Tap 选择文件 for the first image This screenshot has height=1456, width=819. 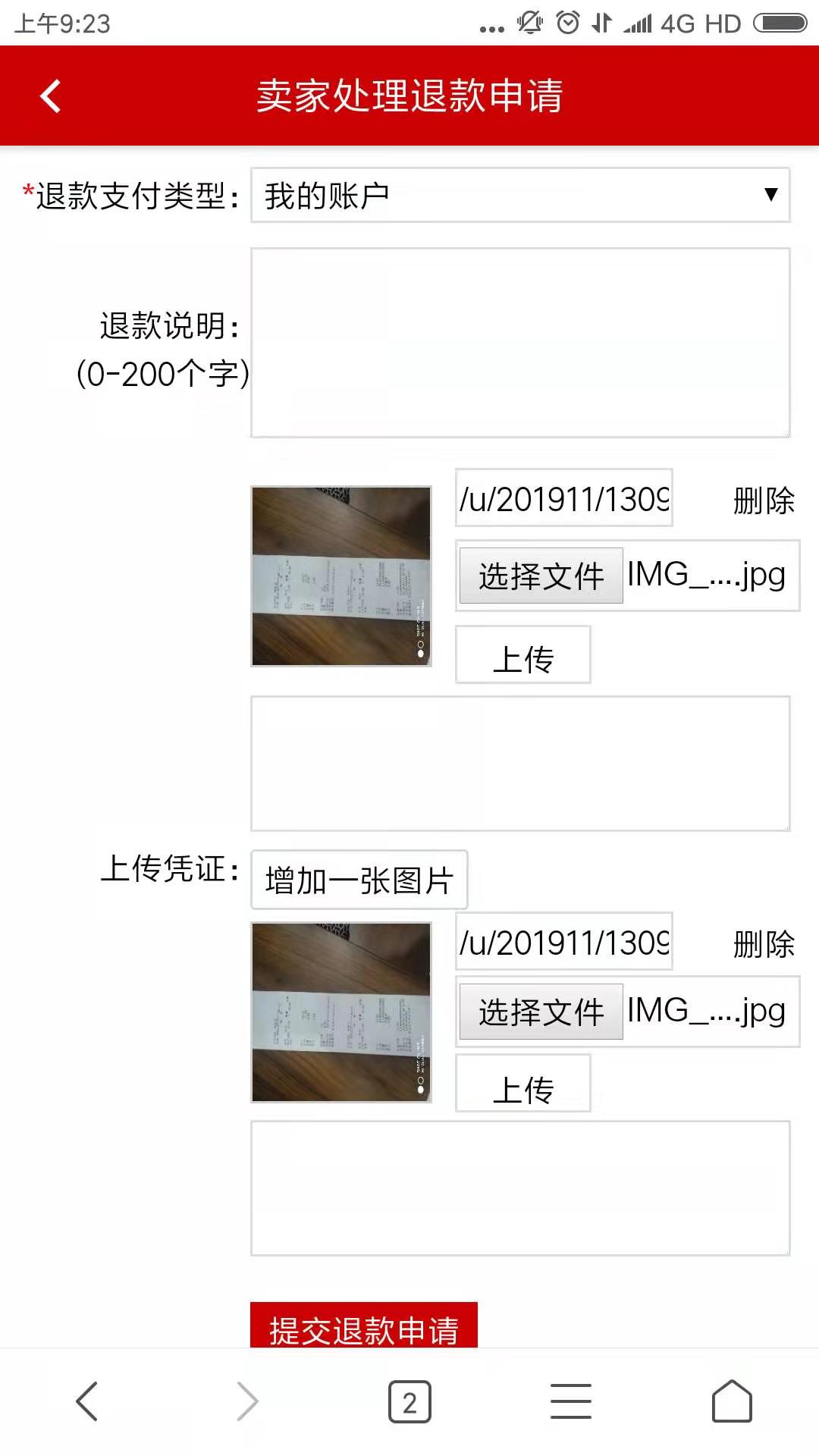coord(541,576)
